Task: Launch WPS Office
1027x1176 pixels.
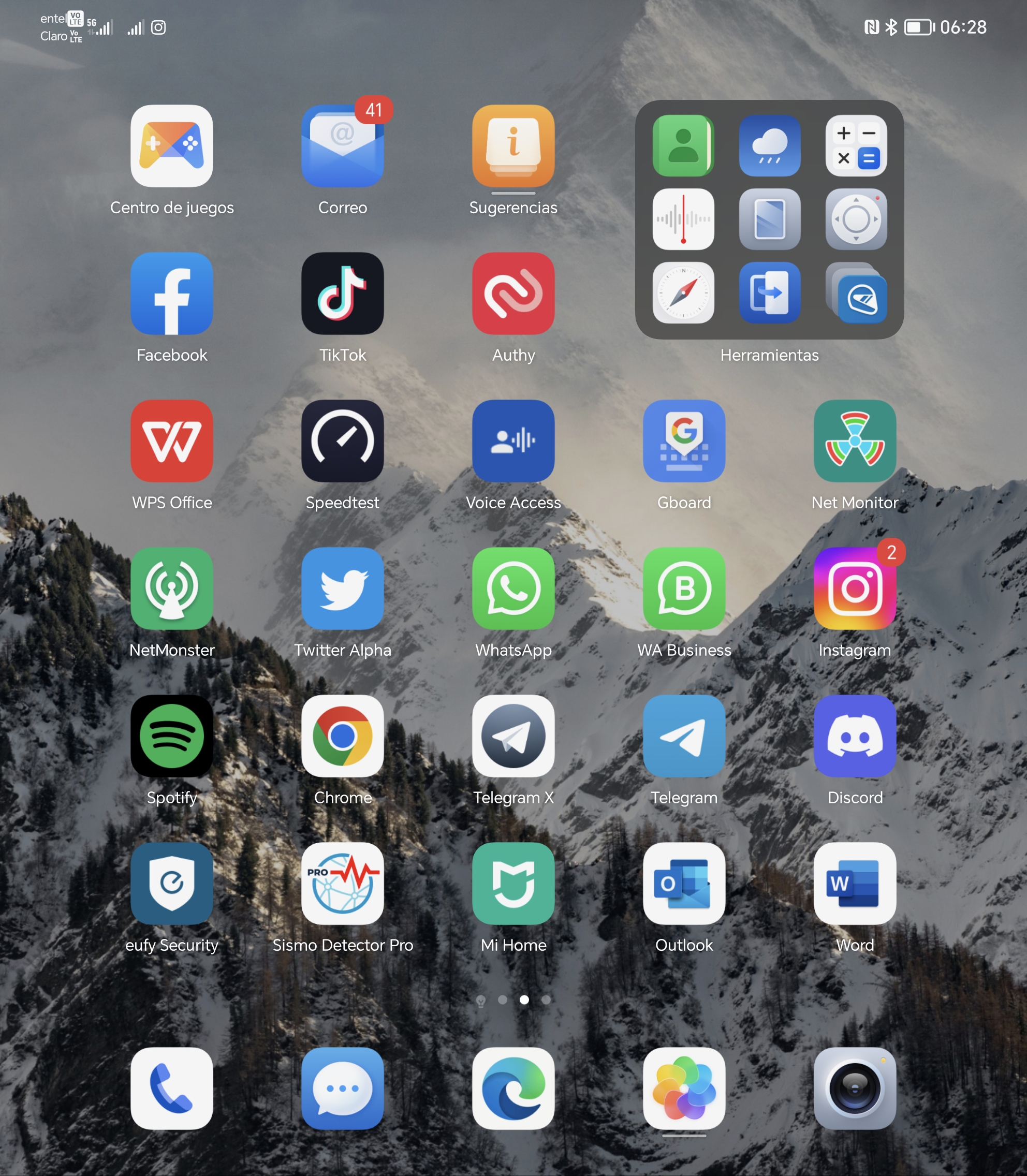Action: [171, 440]
